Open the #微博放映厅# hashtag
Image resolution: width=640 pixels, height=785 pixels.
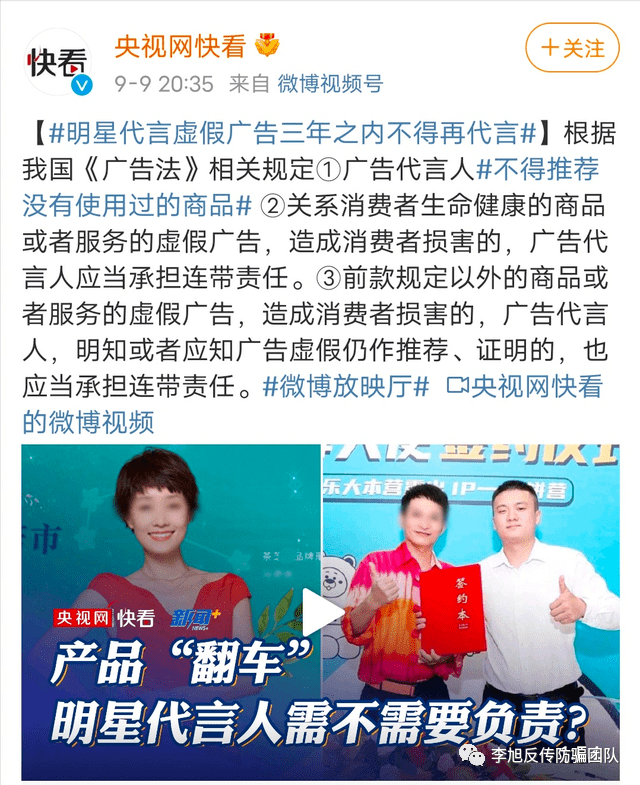point(347,385)
